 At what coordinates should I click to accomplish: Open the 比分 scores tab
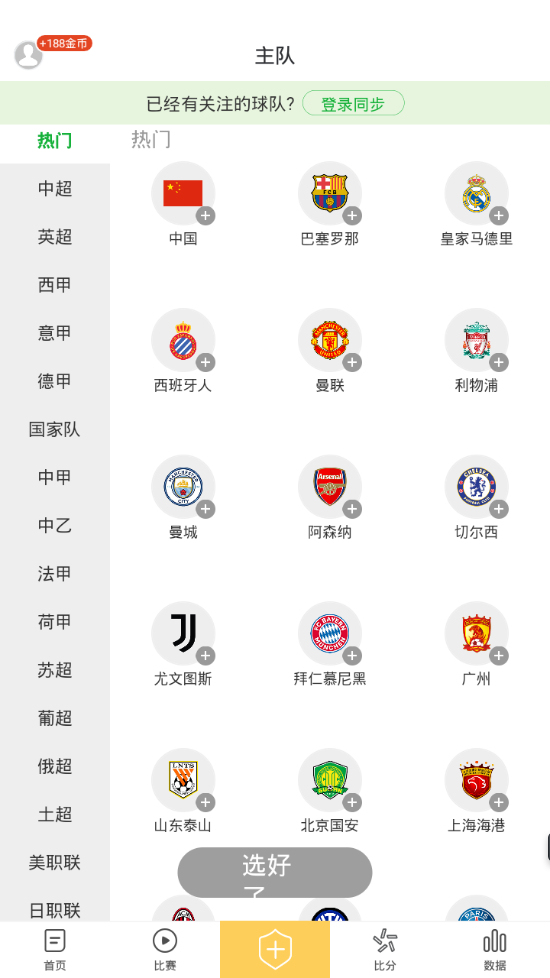385,950
